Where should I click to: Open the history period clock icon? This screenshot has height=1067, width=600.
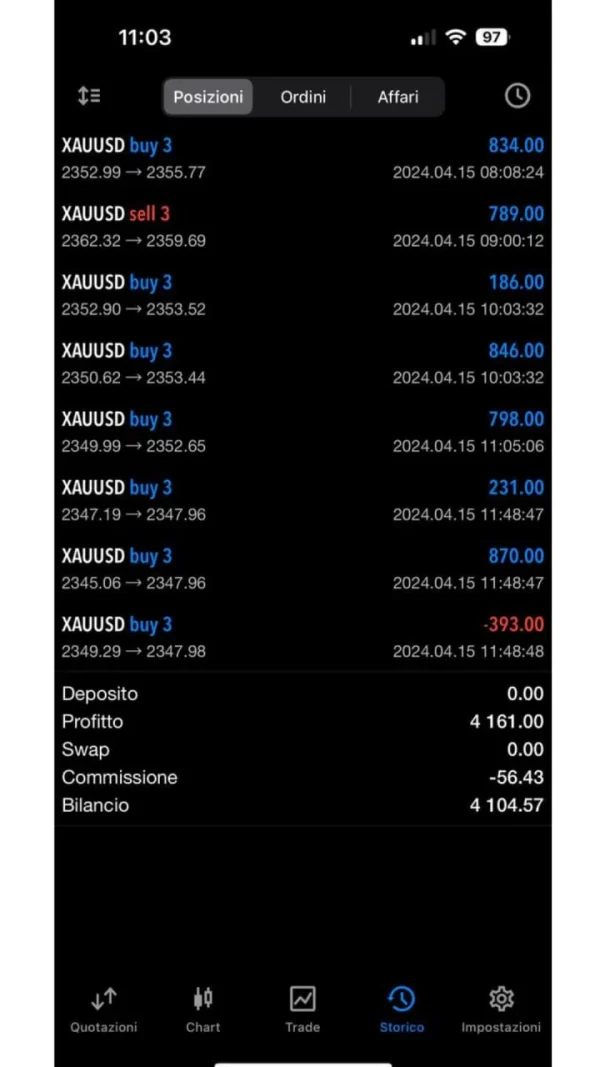(516, 96)
